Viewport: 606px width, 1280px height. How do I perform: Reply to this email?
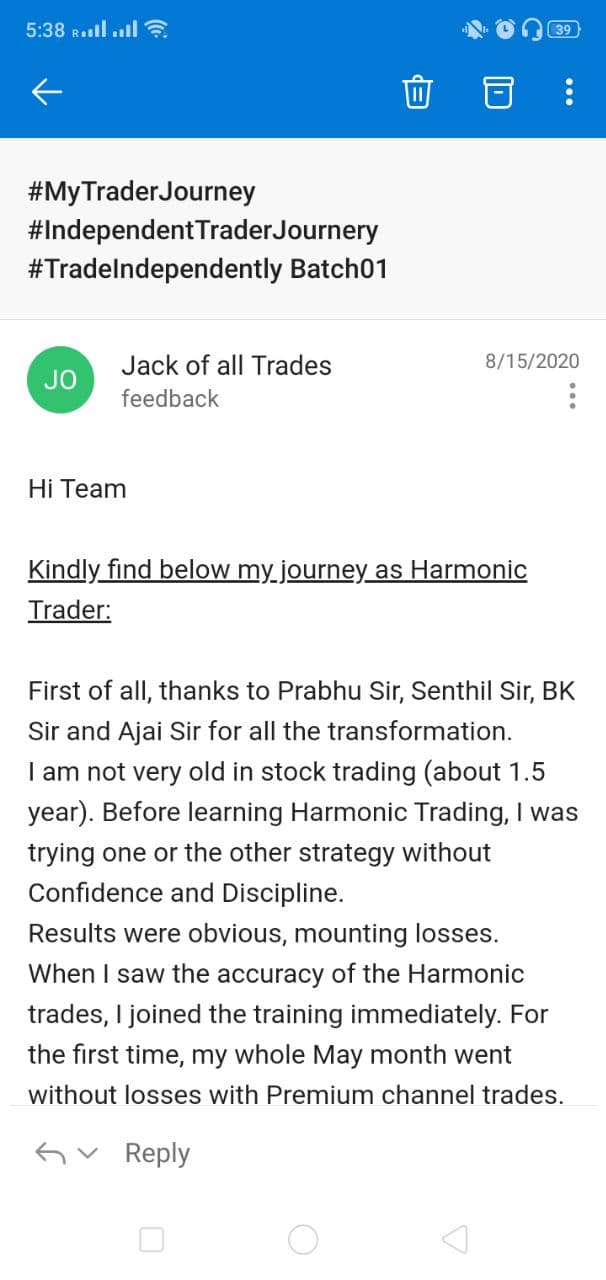pos(157,1153)
